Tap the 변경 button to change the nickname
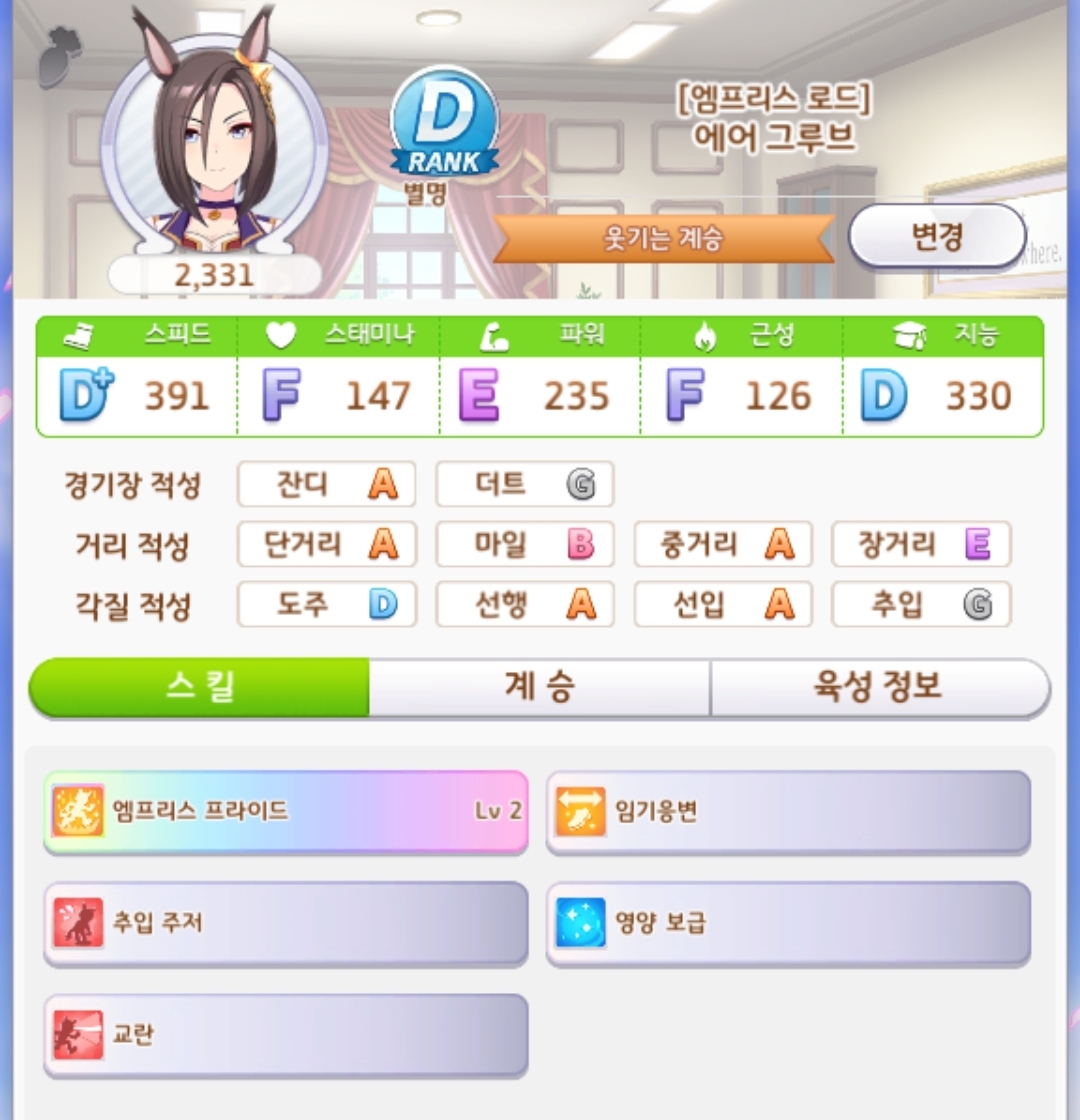This screenshot has height=1120, width=1080. click(x=936, y=236)
